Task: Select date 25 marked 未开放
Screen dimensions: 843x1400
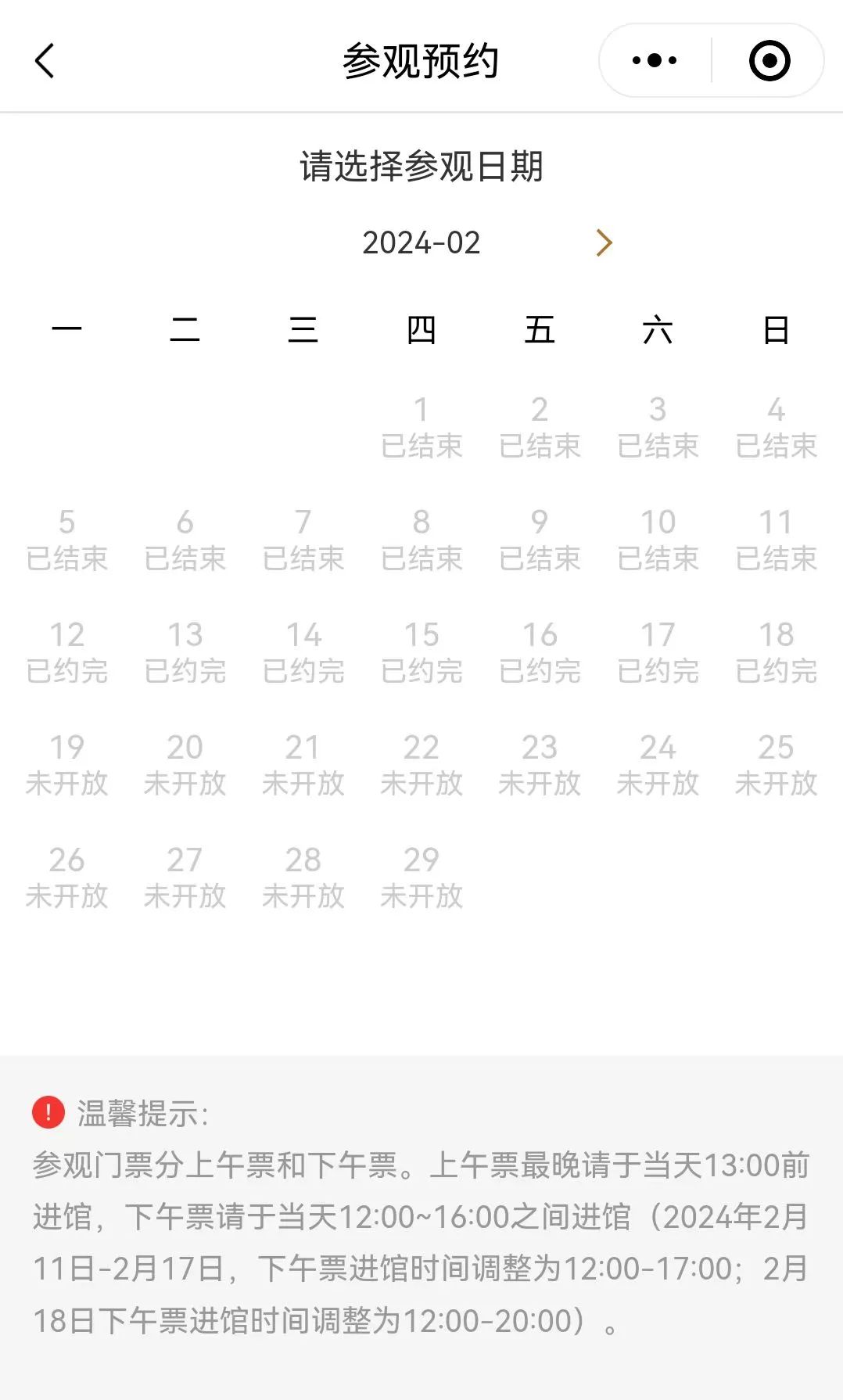Action: point(776,764)
